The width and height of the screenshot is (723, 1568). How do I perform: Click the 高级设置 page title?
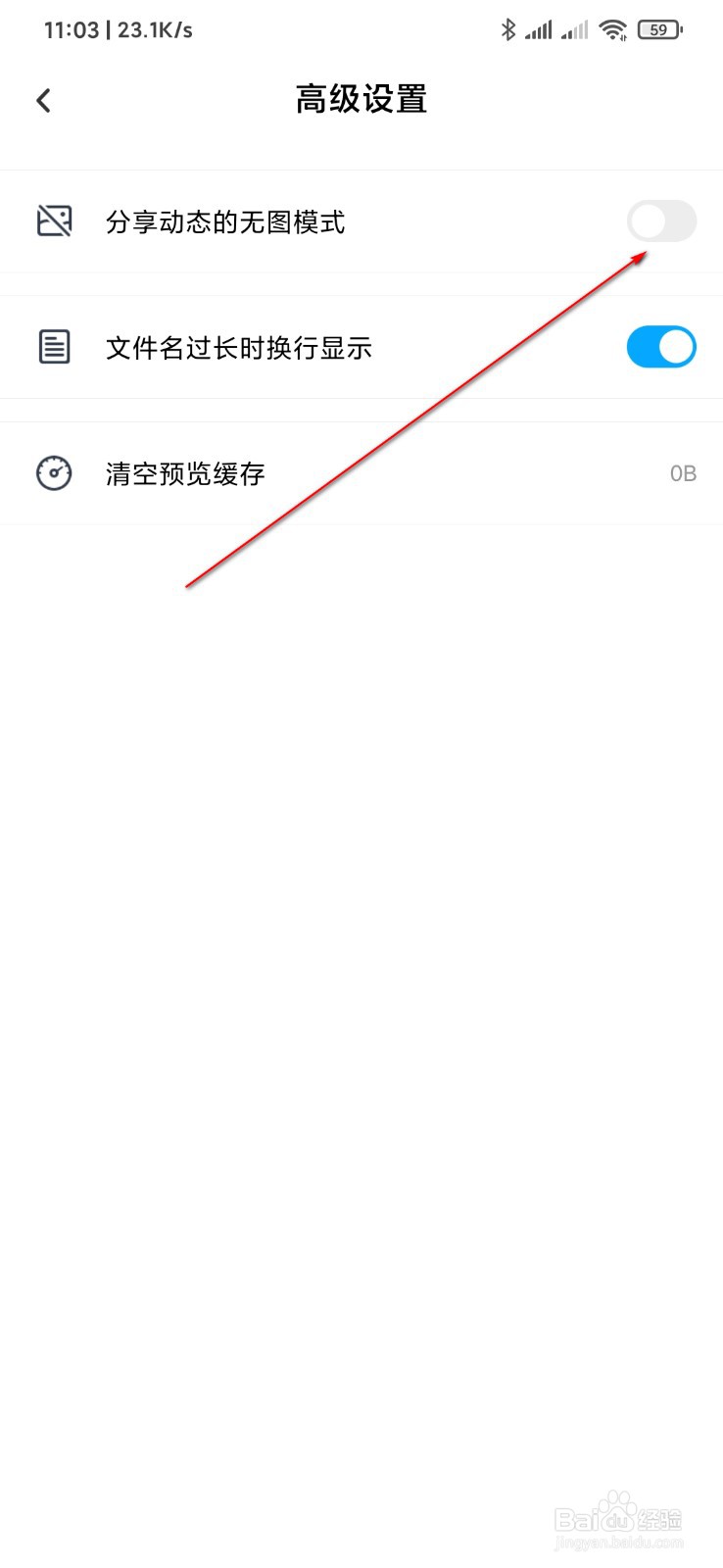point(361,99)
